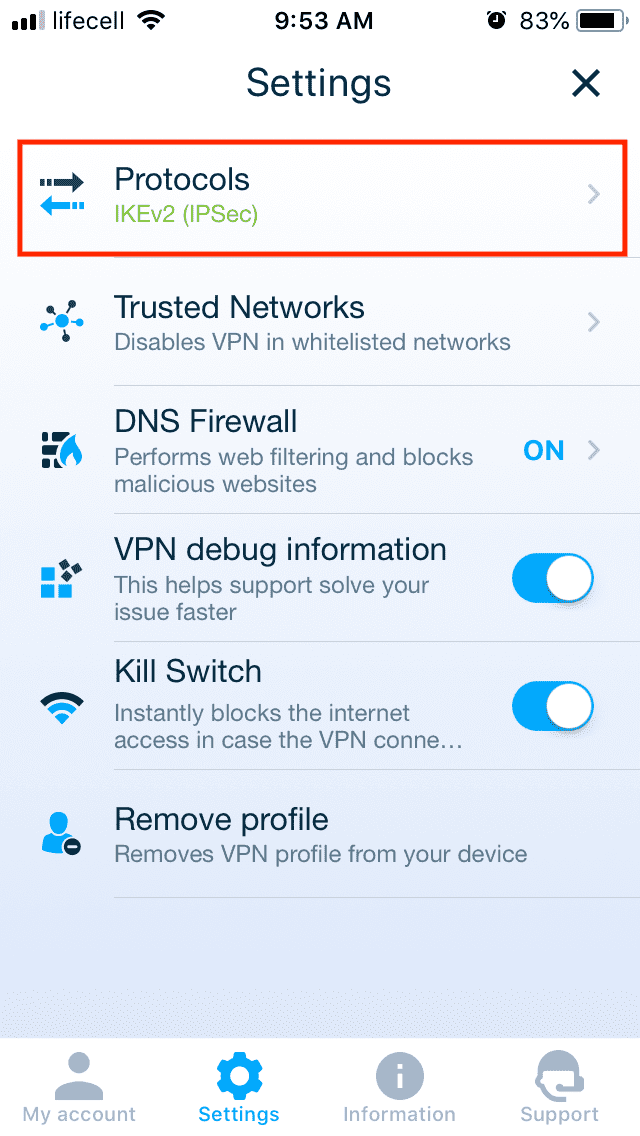Turn off the Kill Switch

point(552,707)
